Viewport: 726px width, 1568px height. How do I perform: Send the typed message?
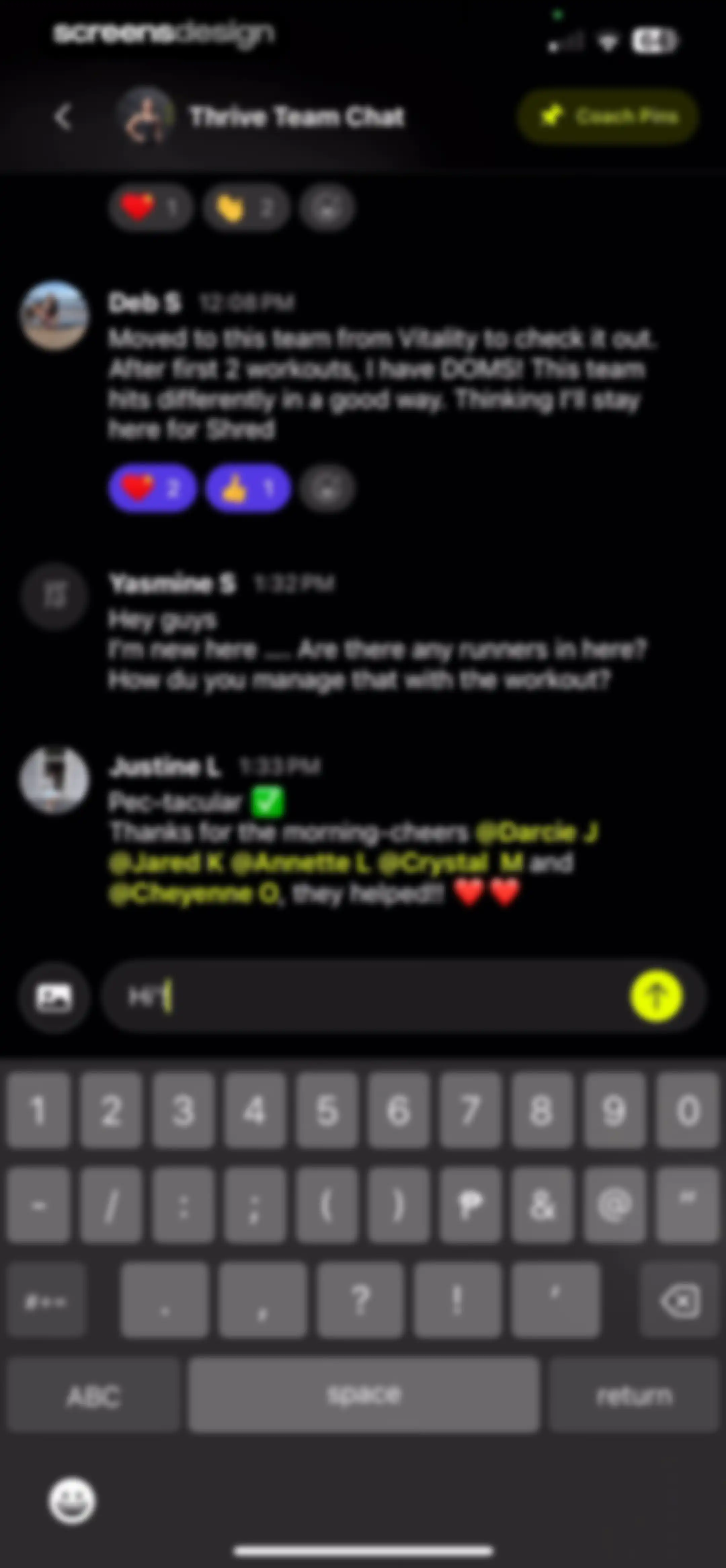[x=655, y=996]
